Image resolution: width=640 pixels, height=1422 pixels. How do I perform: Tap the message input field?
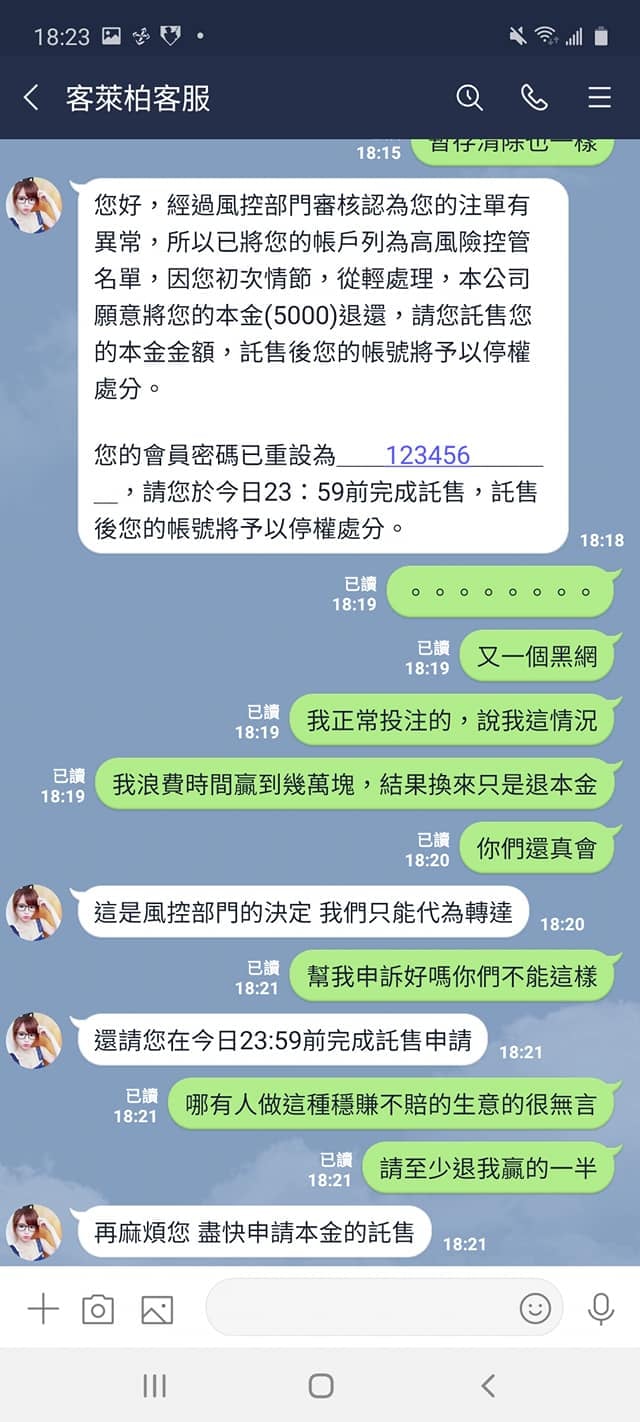[360, 1307]
